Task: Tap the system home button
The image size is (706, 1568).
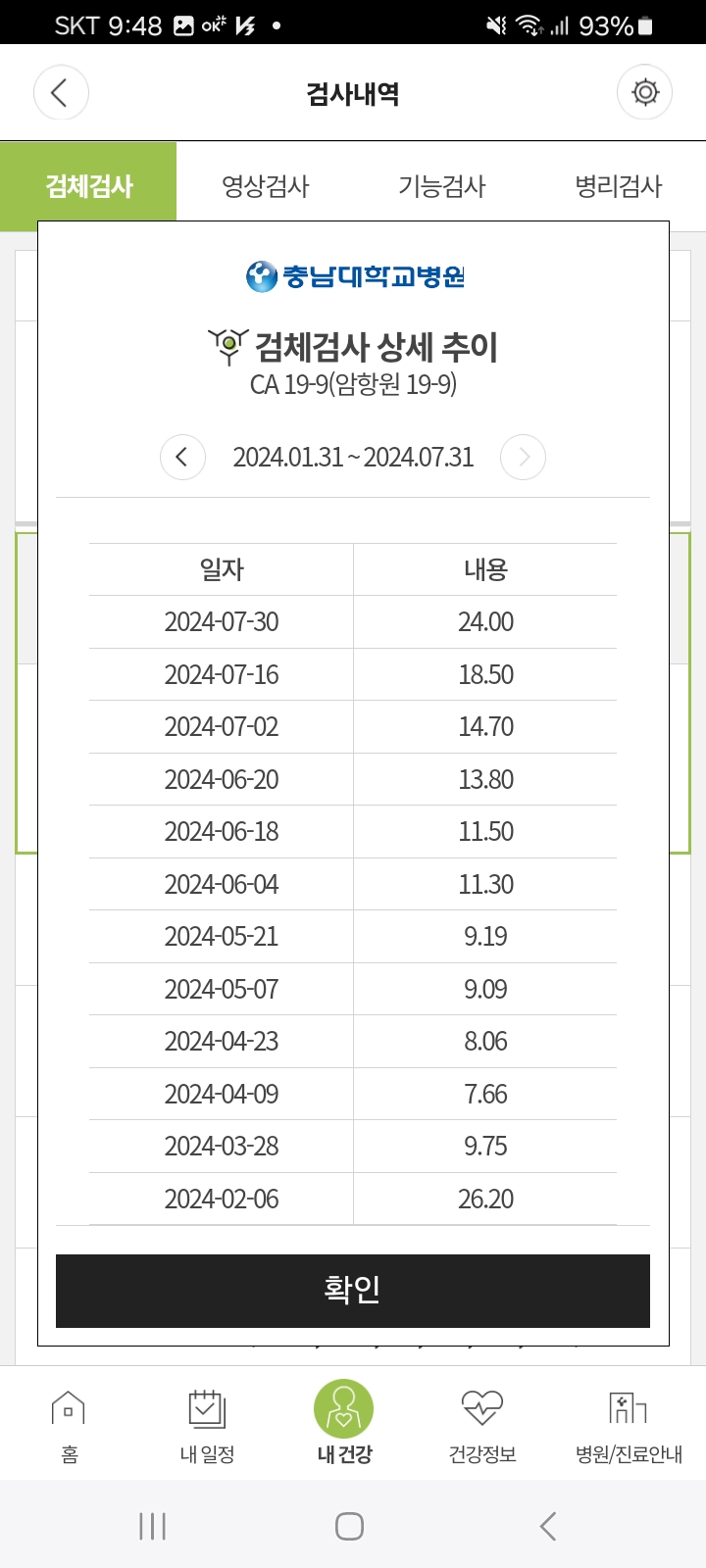Action: coord(349,1526)
